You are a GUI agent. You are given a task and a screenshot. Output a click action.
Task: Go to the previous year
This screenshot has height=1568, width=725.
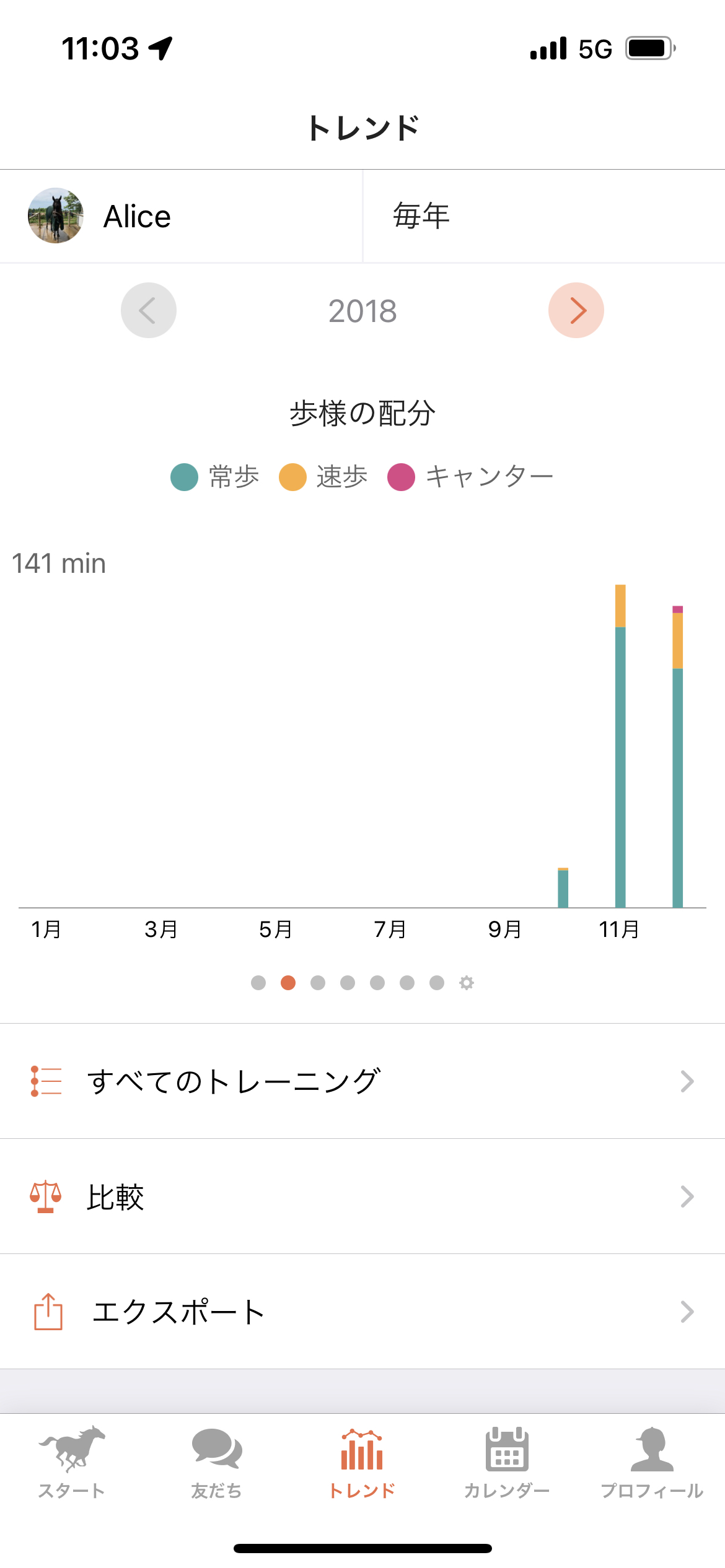pos(148,310)
